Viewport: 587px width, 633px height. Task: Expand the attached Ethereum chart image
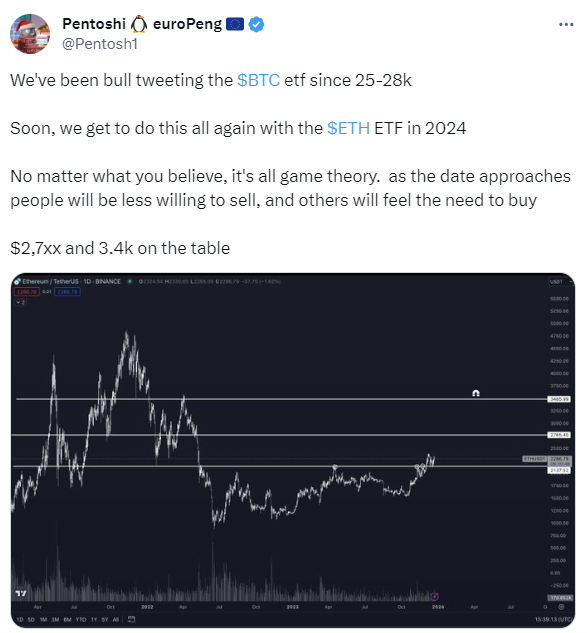[x=293, y=451]
